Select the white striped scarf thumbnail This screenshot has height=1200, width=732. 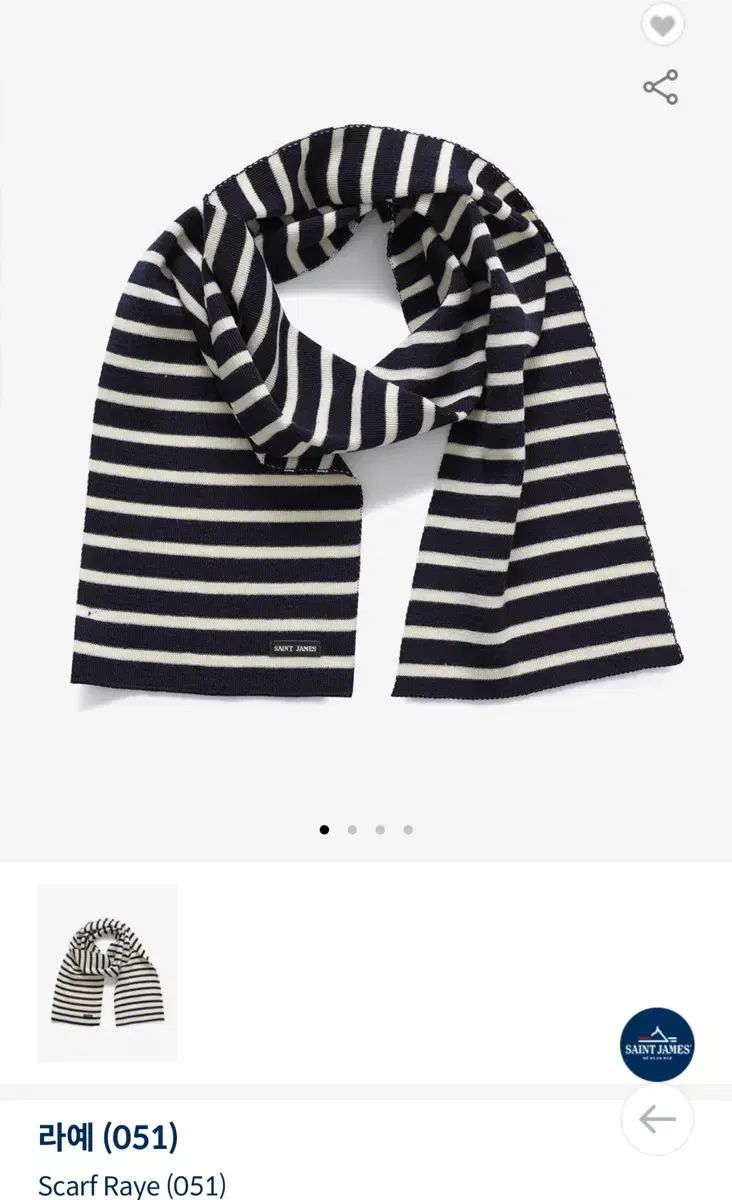pyautogui.click(x=107, y=972)
